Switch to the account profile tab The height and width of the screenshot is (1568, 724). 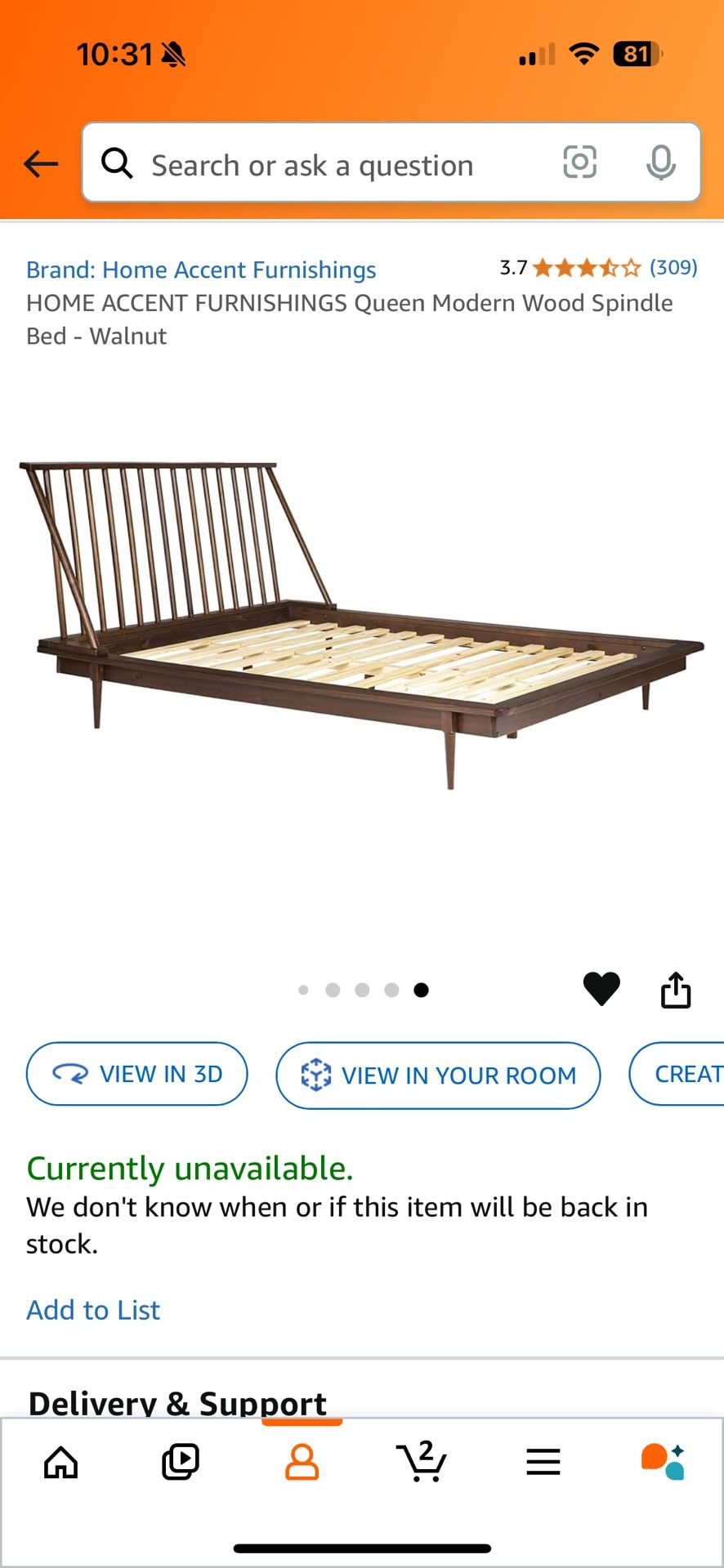click(302, 1462)
